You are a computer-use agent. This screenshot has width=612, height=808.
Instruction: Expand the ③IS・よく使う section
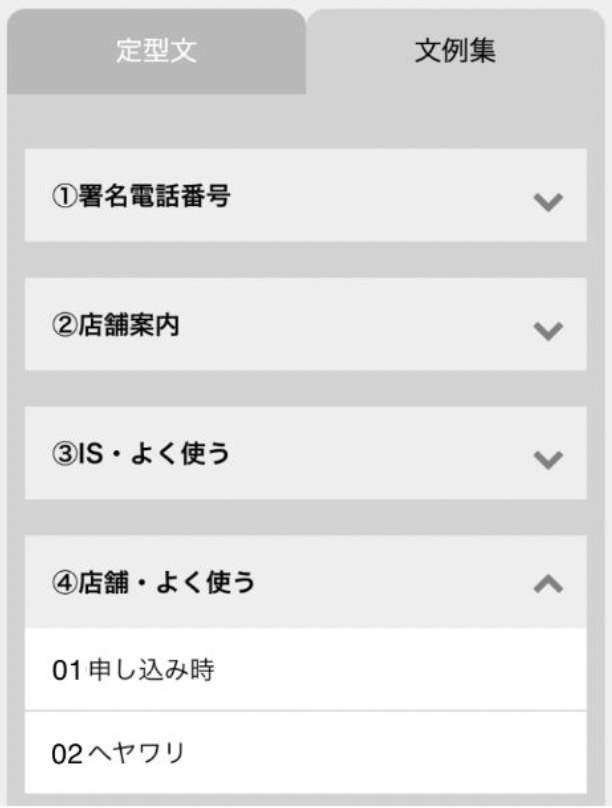[305, 454]
